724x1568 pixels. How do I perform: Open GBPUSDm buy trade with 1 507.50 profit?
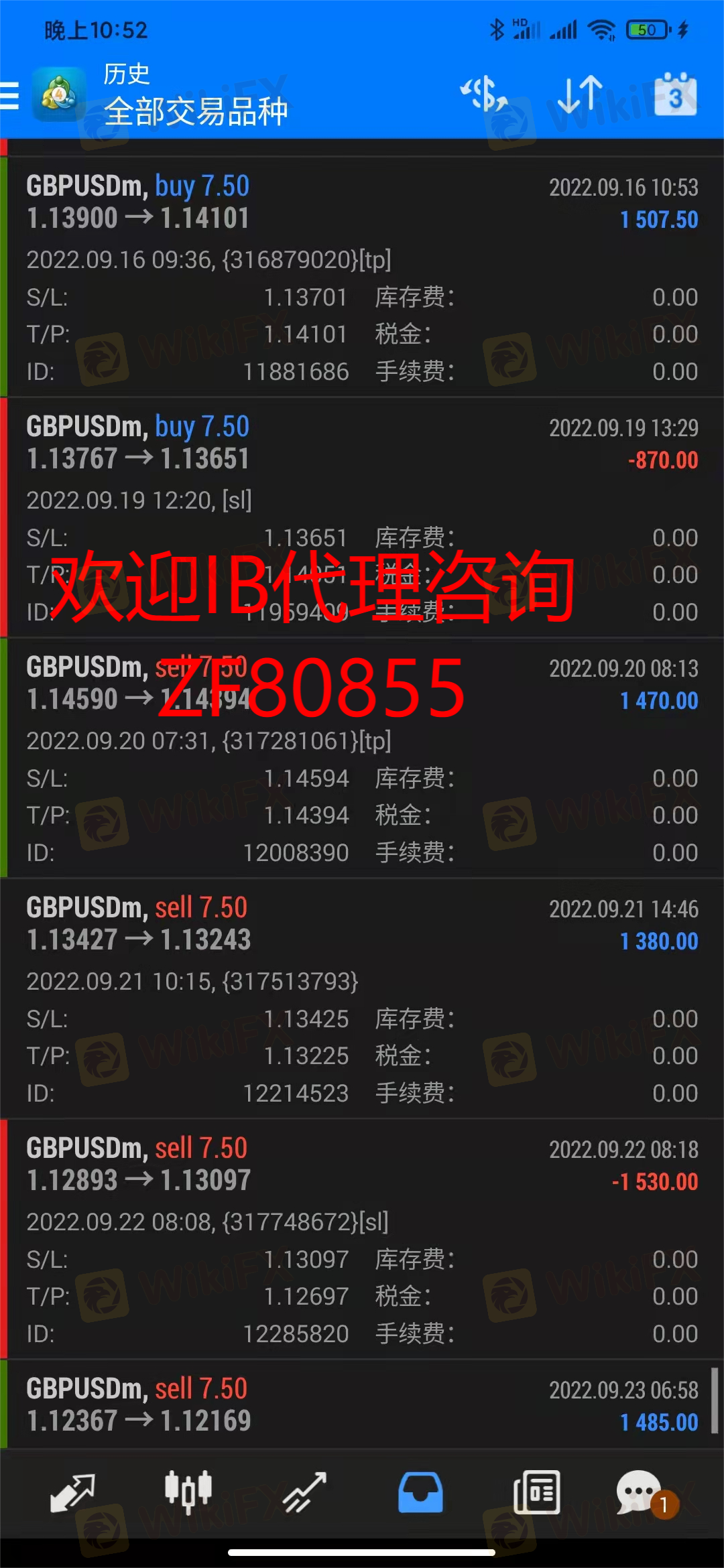click(x=362, y=276)
